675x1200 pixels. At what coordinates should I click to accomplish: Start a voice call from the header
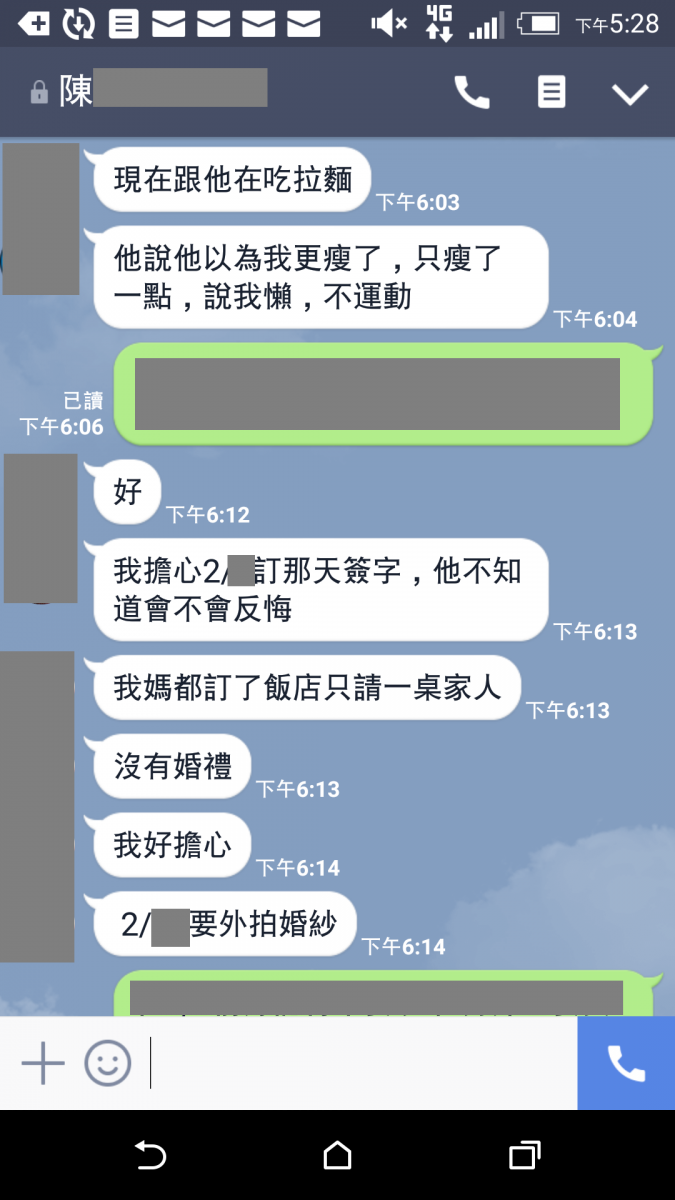472,93
